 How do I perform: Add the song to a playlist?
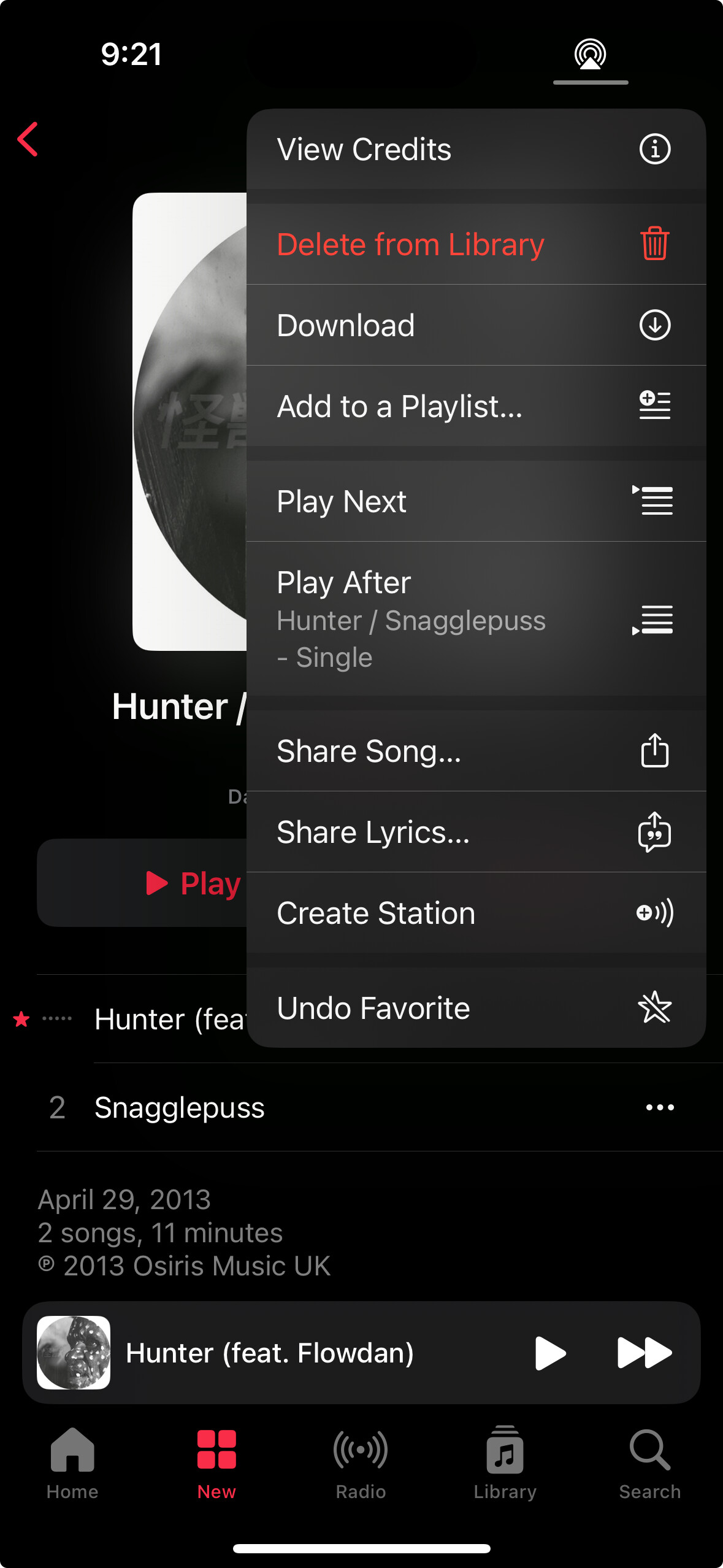pyautogui.click(x=476, y=406)
